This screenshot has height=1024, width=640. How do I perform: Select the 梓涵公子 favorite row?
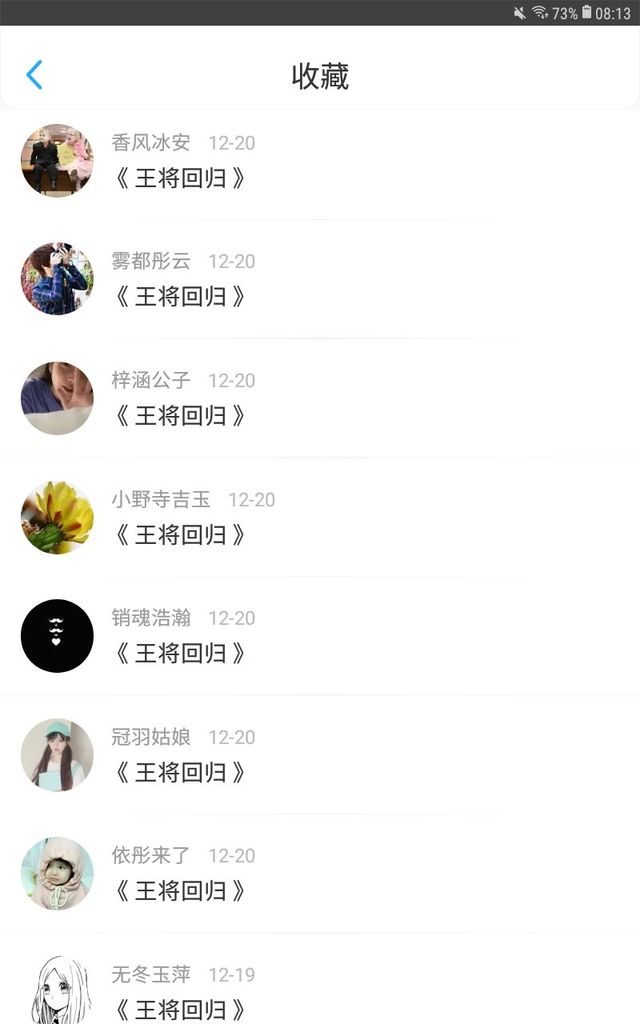320,398
